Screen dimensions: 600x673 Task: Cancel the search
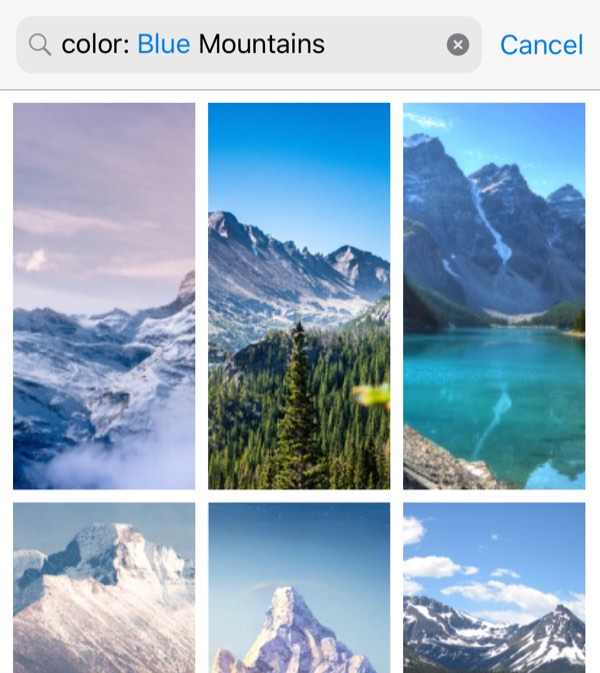541,45
